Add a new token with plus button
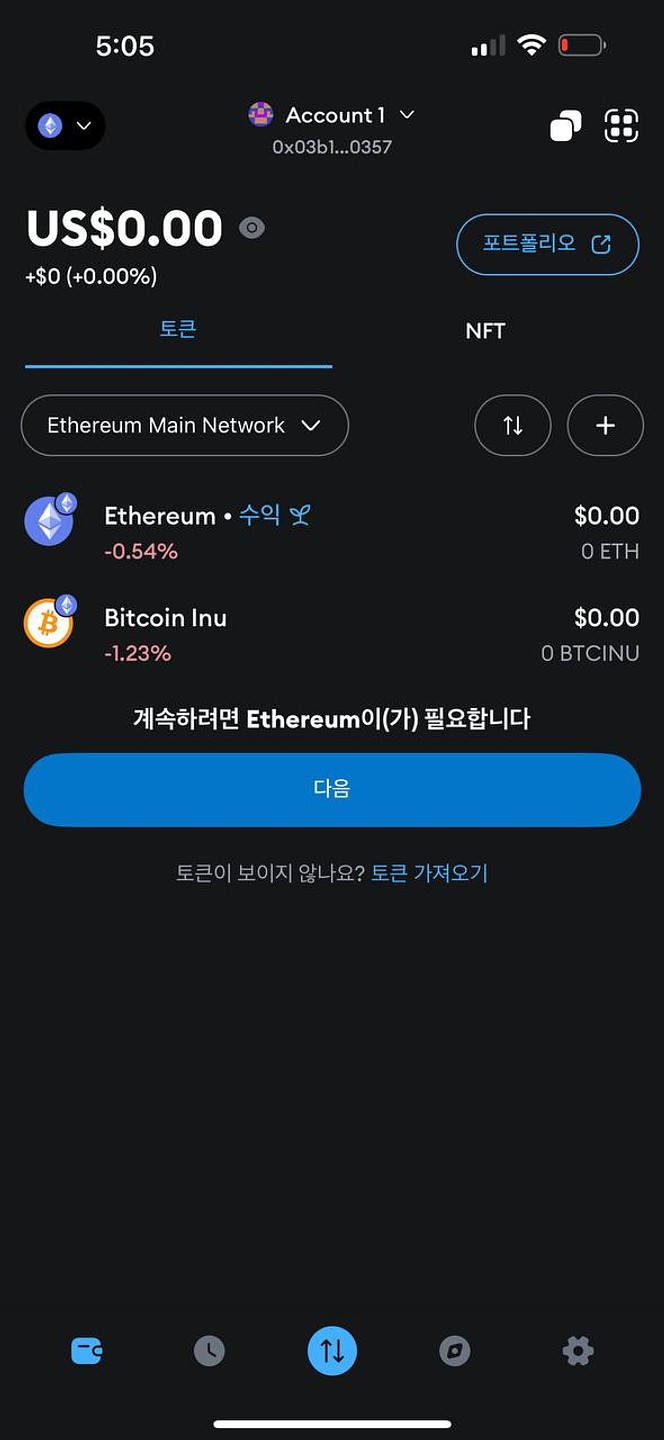Image resolution: width=664 pixels, height=1440 pixels. [605, 426]
